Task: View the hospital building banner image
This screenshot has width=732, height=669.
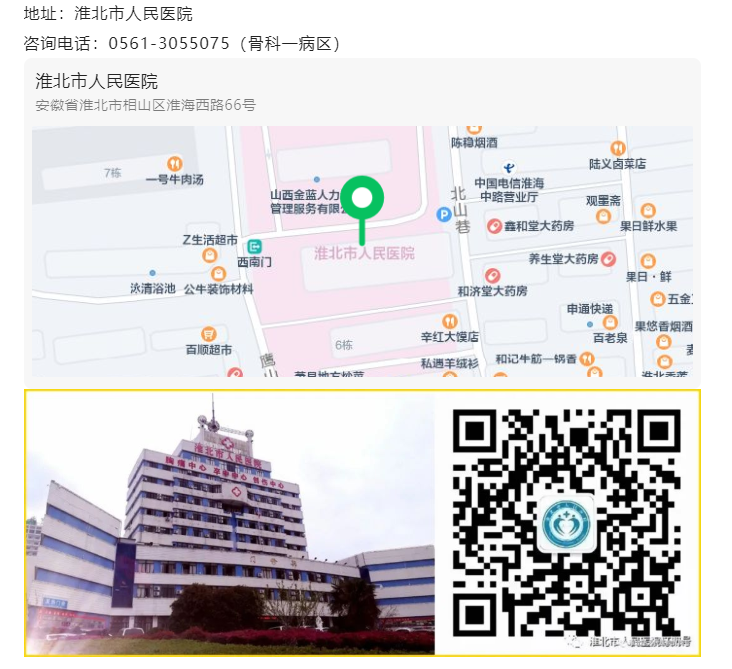Action: (231, 523)
